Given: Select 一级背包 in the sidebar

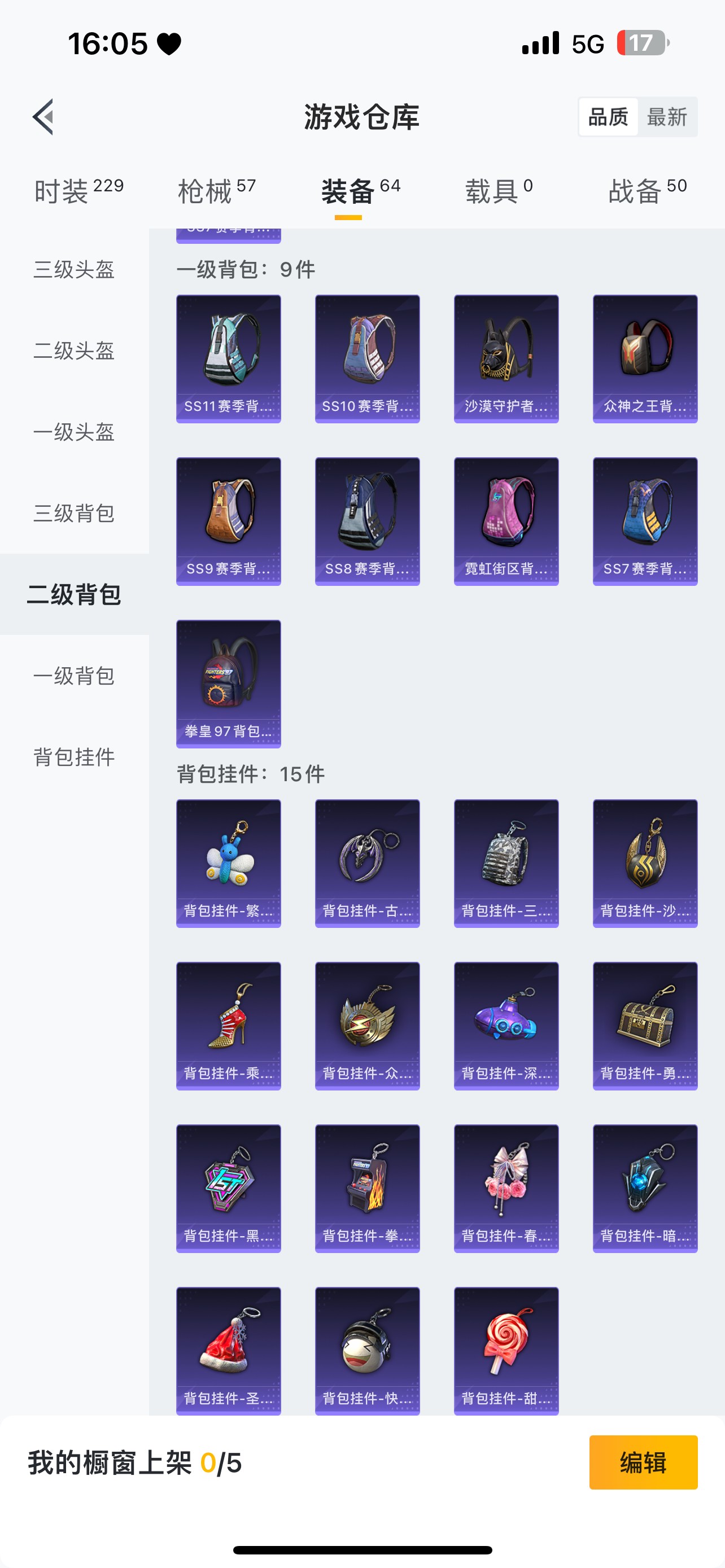Looking at the screenshot, I should [75, 676].
